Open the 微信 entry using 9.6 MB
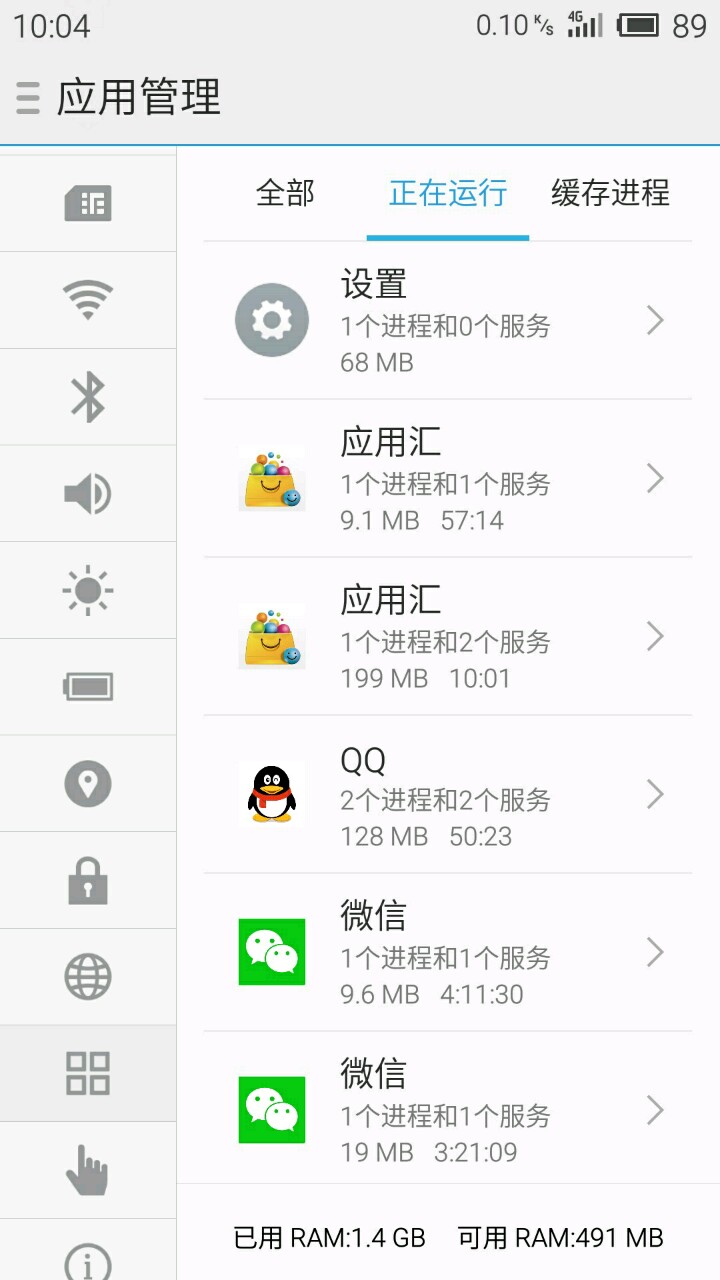The width and height of the screenshot is (720, 1280). coord(447,953)
